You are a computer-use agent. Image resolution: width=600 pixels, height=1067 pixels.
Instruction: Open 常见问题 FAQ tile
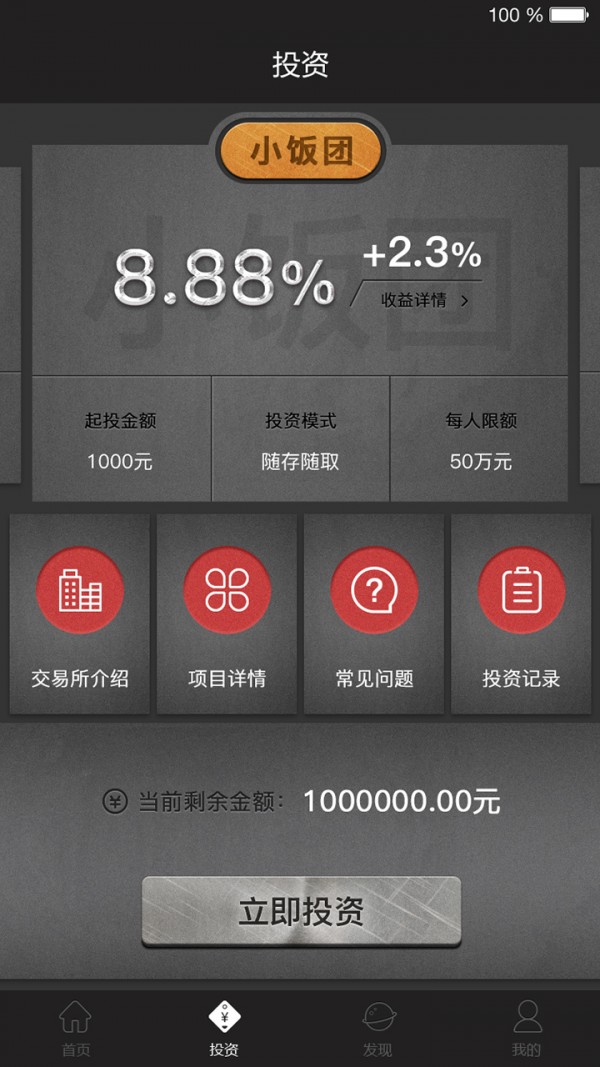[x=374, y=613]
